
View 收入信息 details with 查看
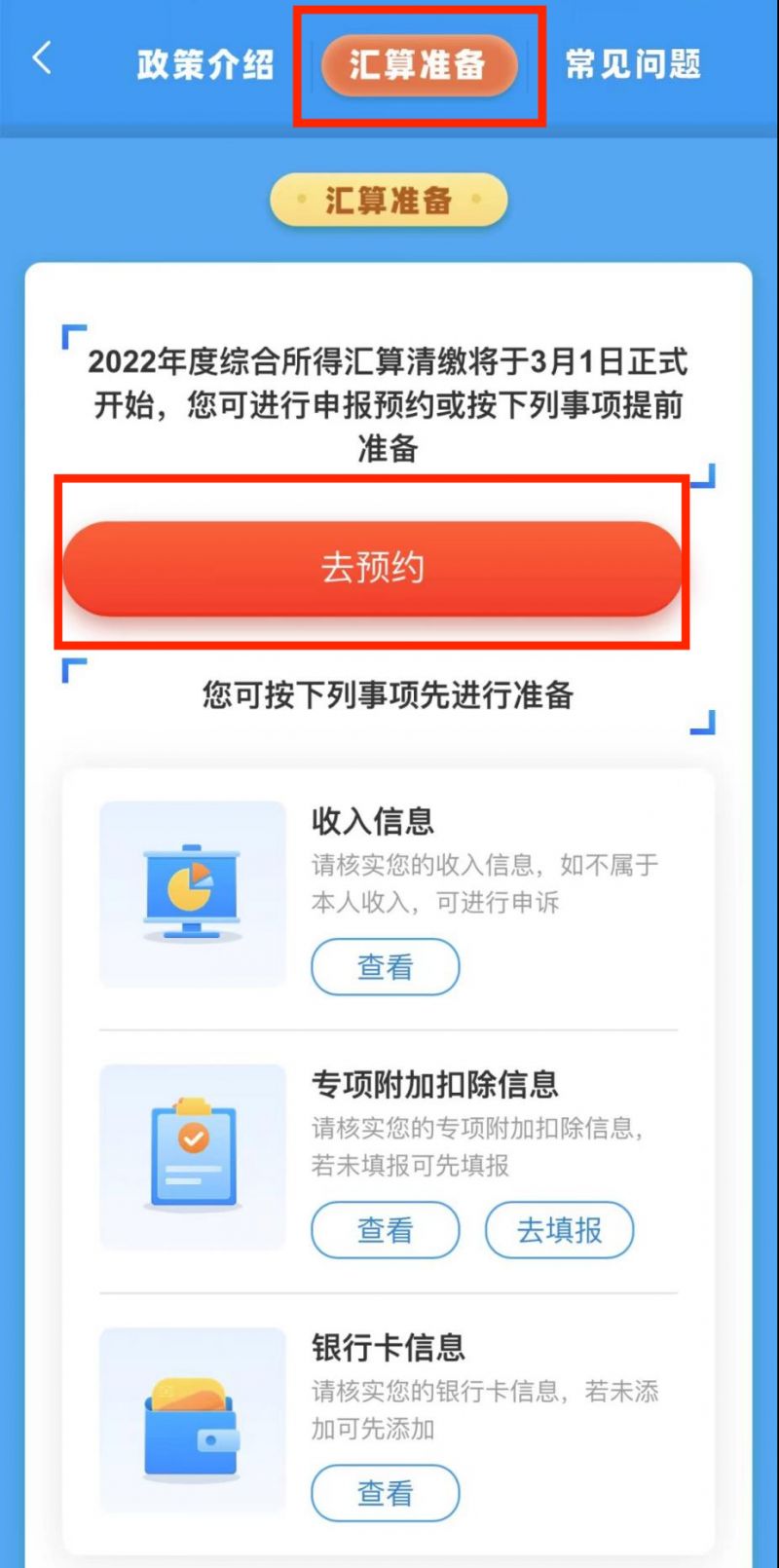point(385,967)
